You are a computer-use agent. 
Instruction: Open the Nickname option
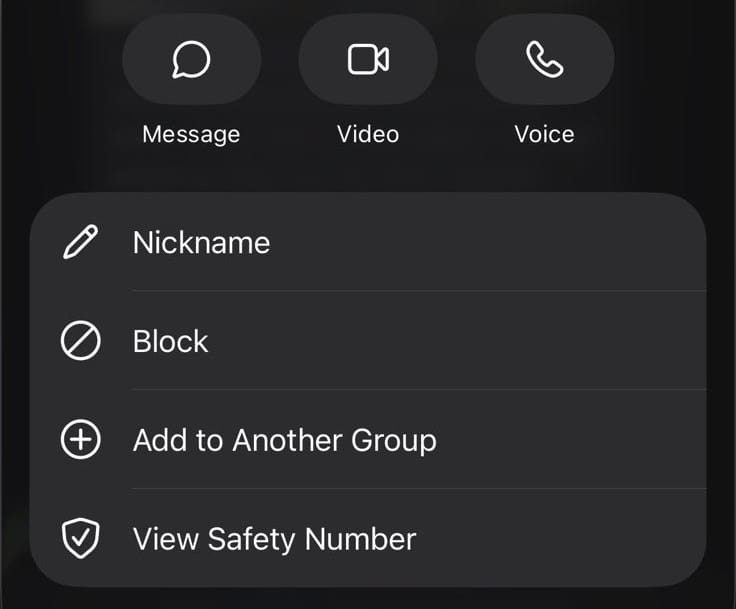(x=368, y=243)
